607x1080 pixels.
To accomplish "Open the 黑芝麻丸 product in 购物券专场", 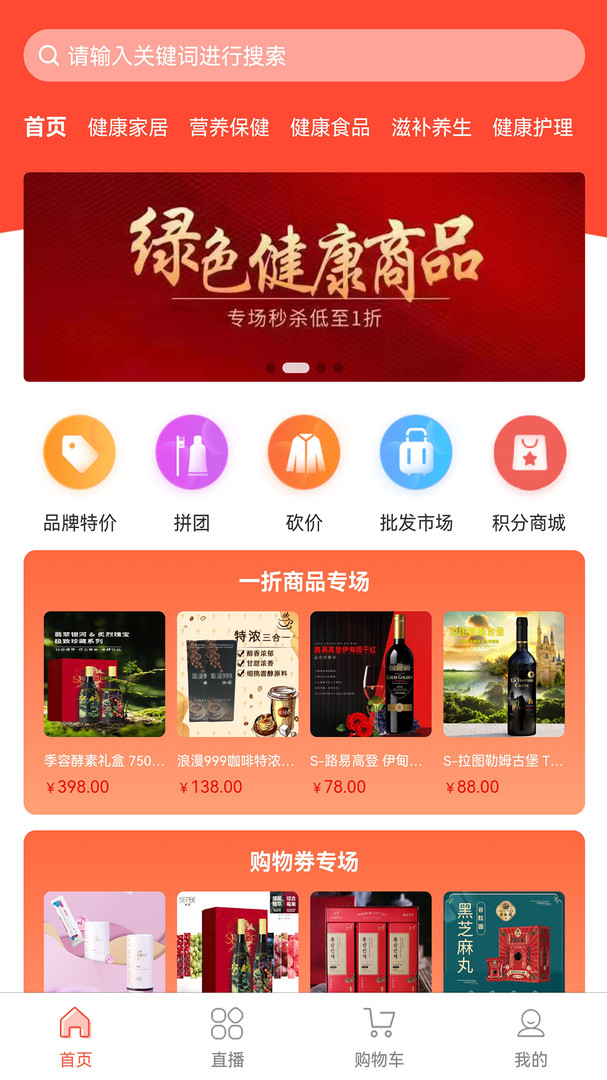I will coord(504,942).
